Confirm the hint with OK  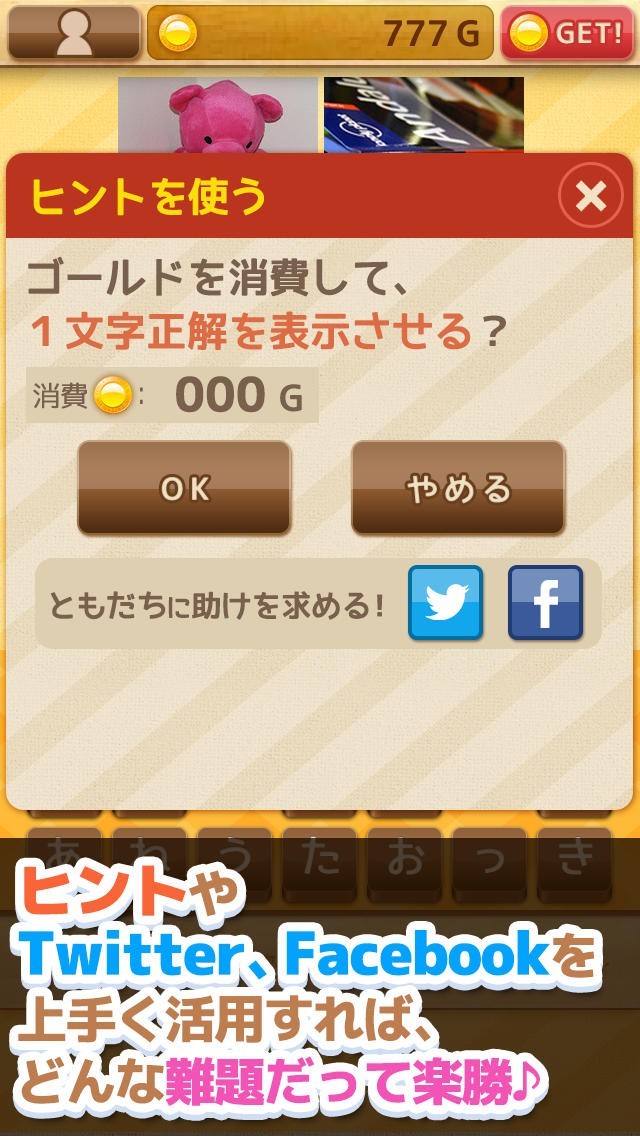pyautogui.click(x=185, y=488)
